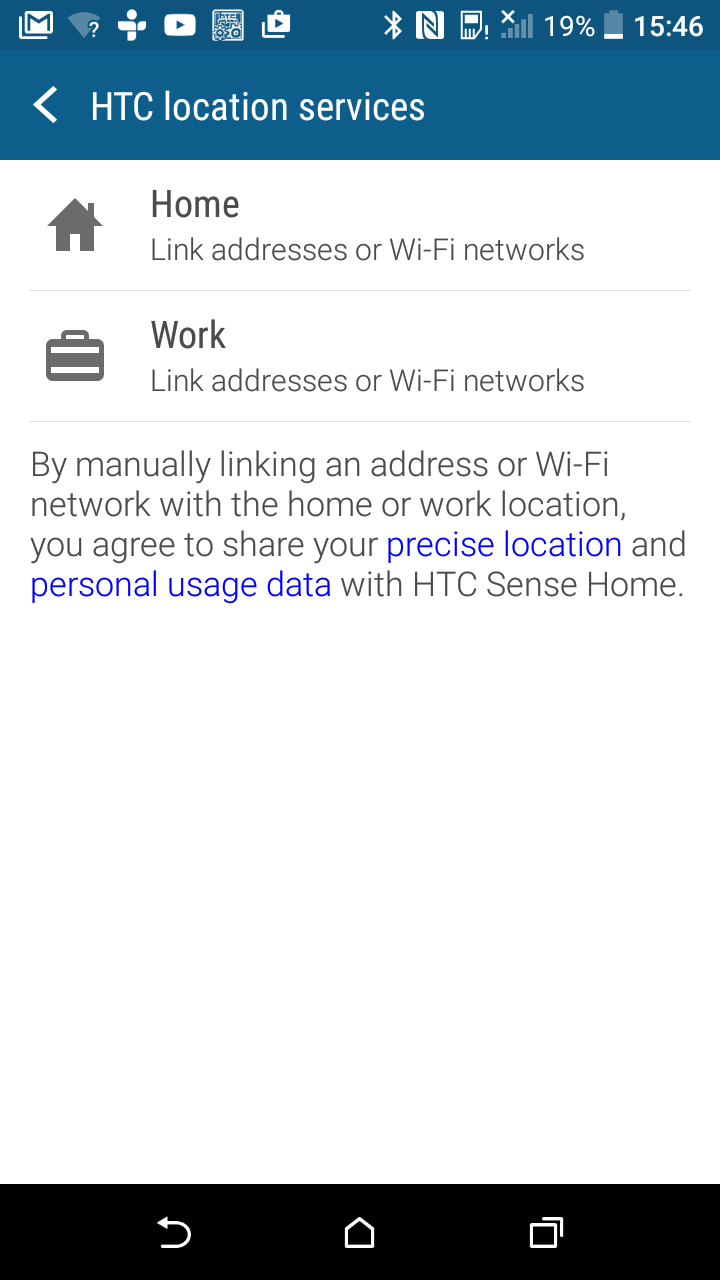Image resolution: width=720 pixels, height=1280 pixels.
Task: Open the personal usage data link
Action: tap(181, 585)
